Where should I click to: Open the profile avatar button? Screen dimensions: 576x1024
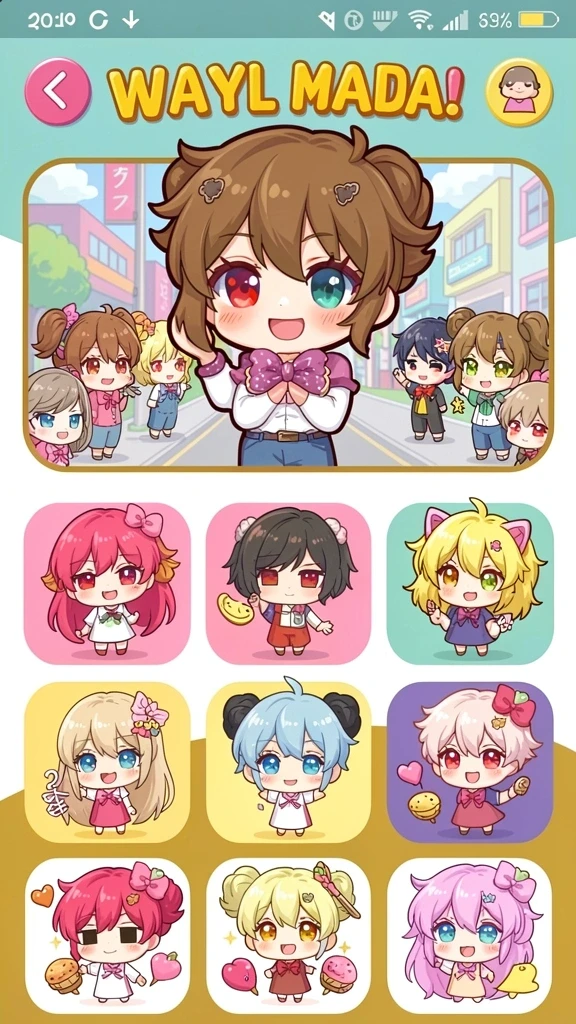519,92
